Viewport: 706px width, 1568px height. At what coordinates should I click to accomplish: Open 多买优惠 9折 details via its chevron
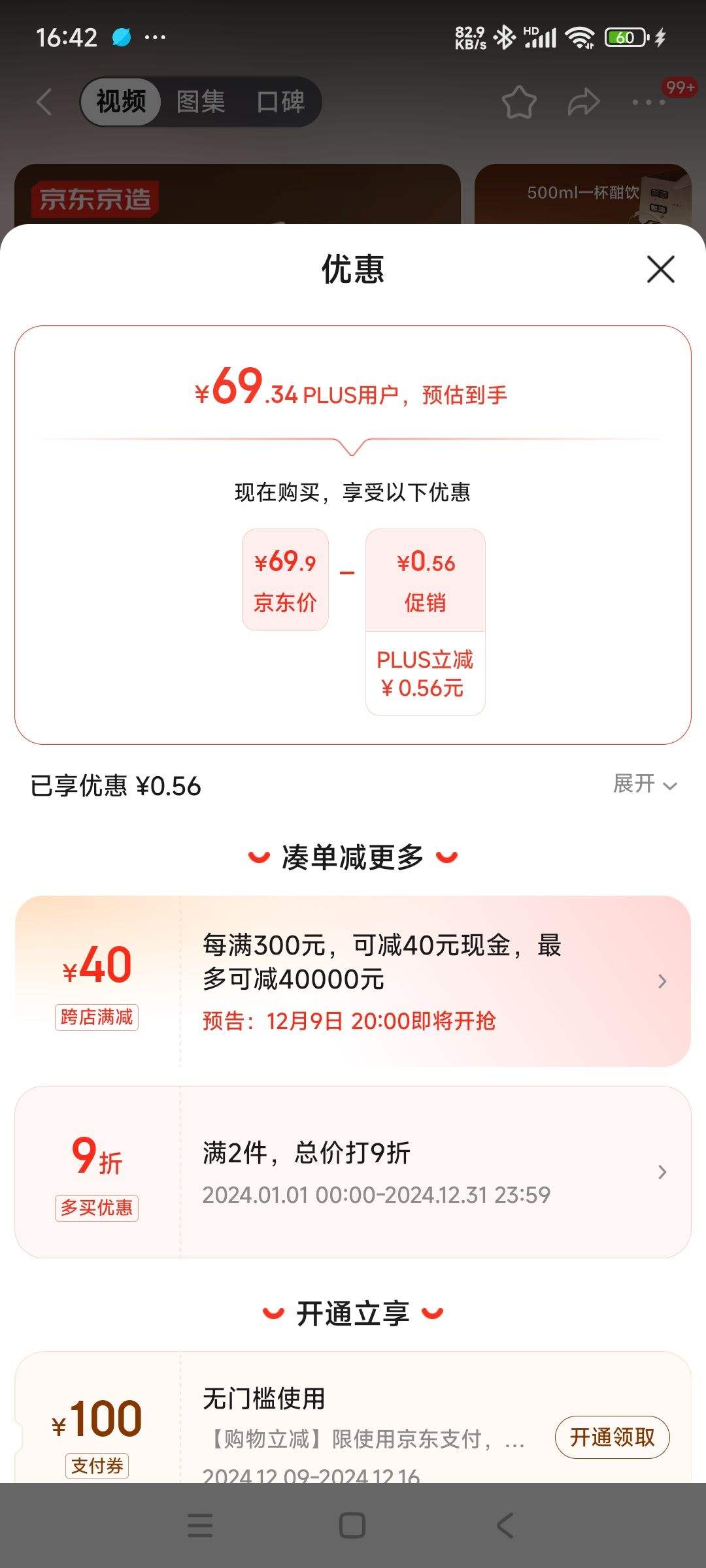tap(664, 1173)
